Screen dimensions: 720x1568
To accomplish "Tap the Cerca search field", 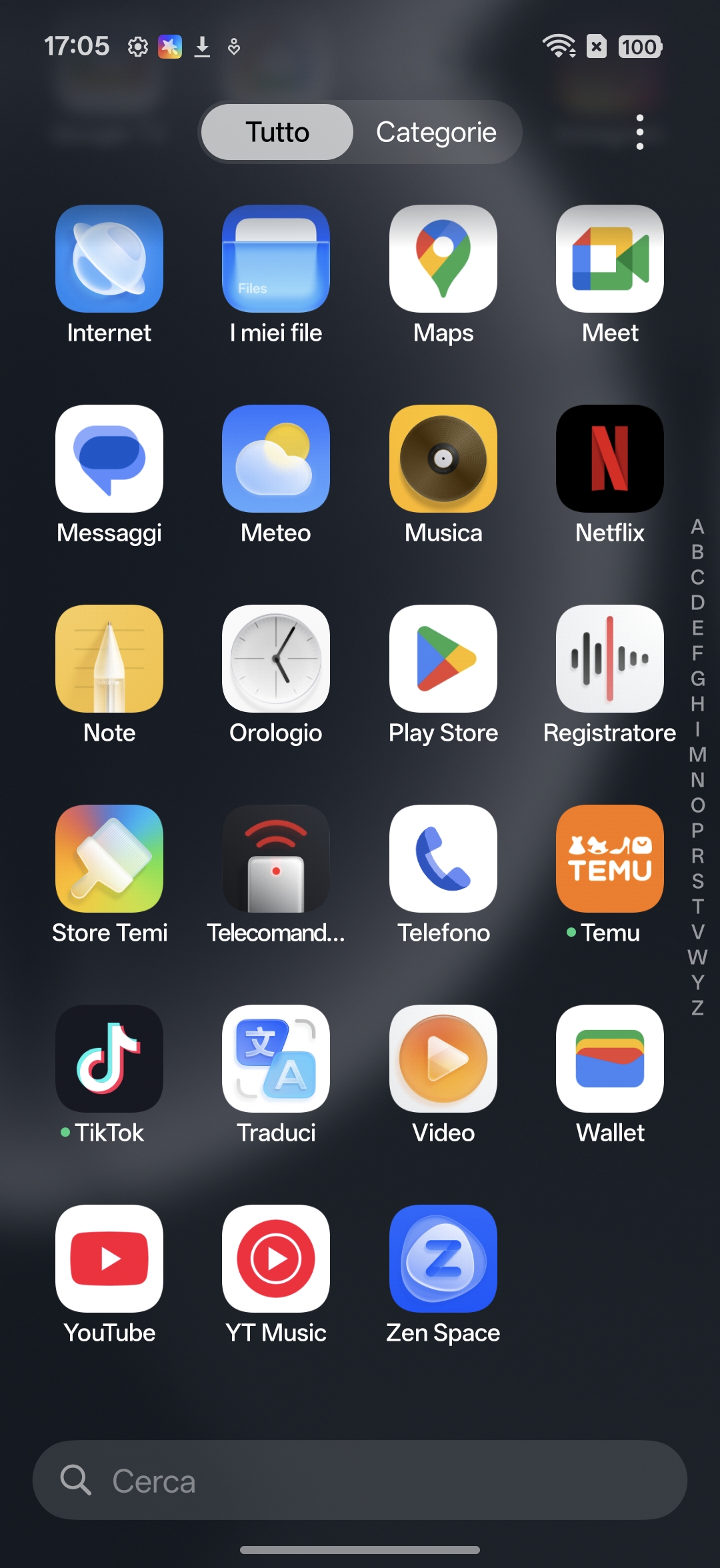I will (x=360, y=1480).
